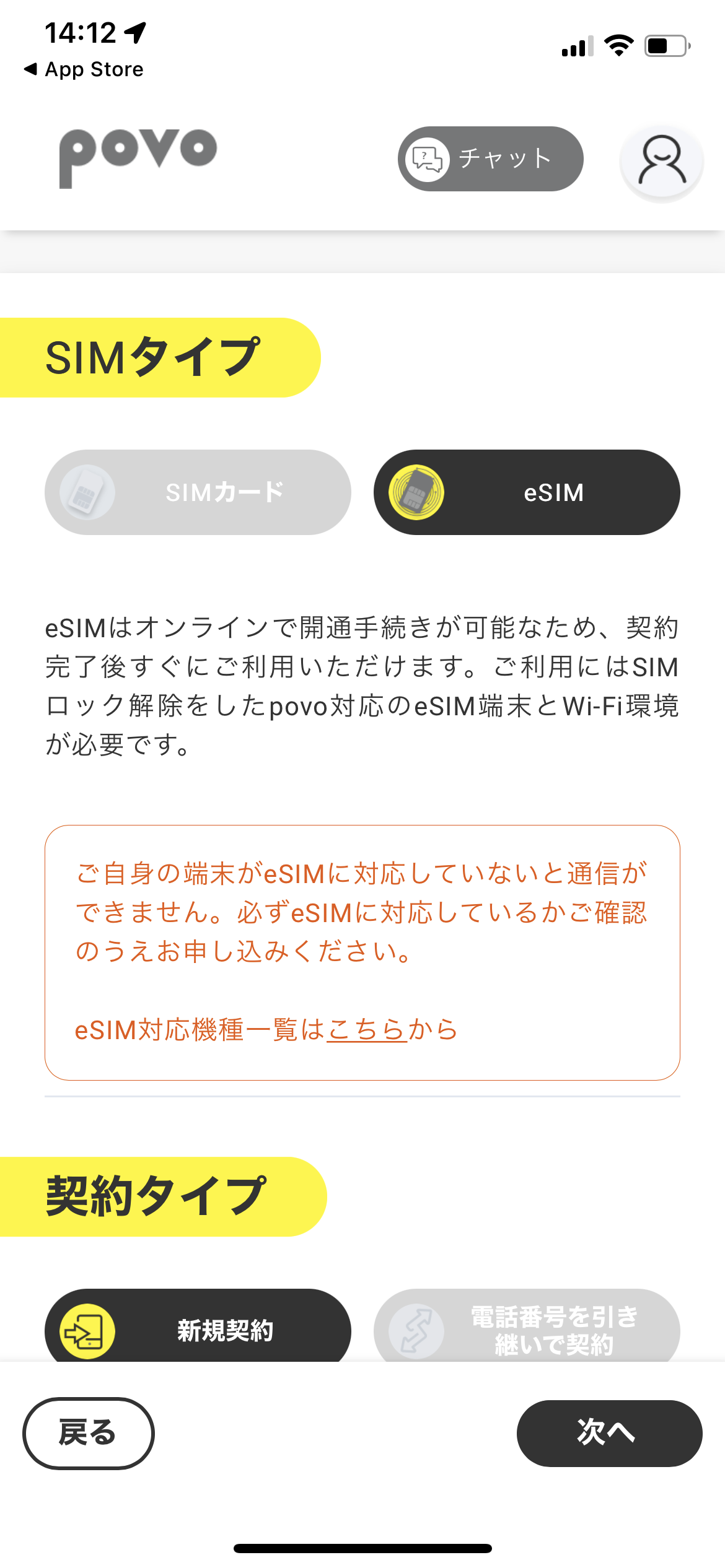Open the こちら link for eSIM-compatible devices
The image size is (725, 1568).
click(x=367, y=1030)
